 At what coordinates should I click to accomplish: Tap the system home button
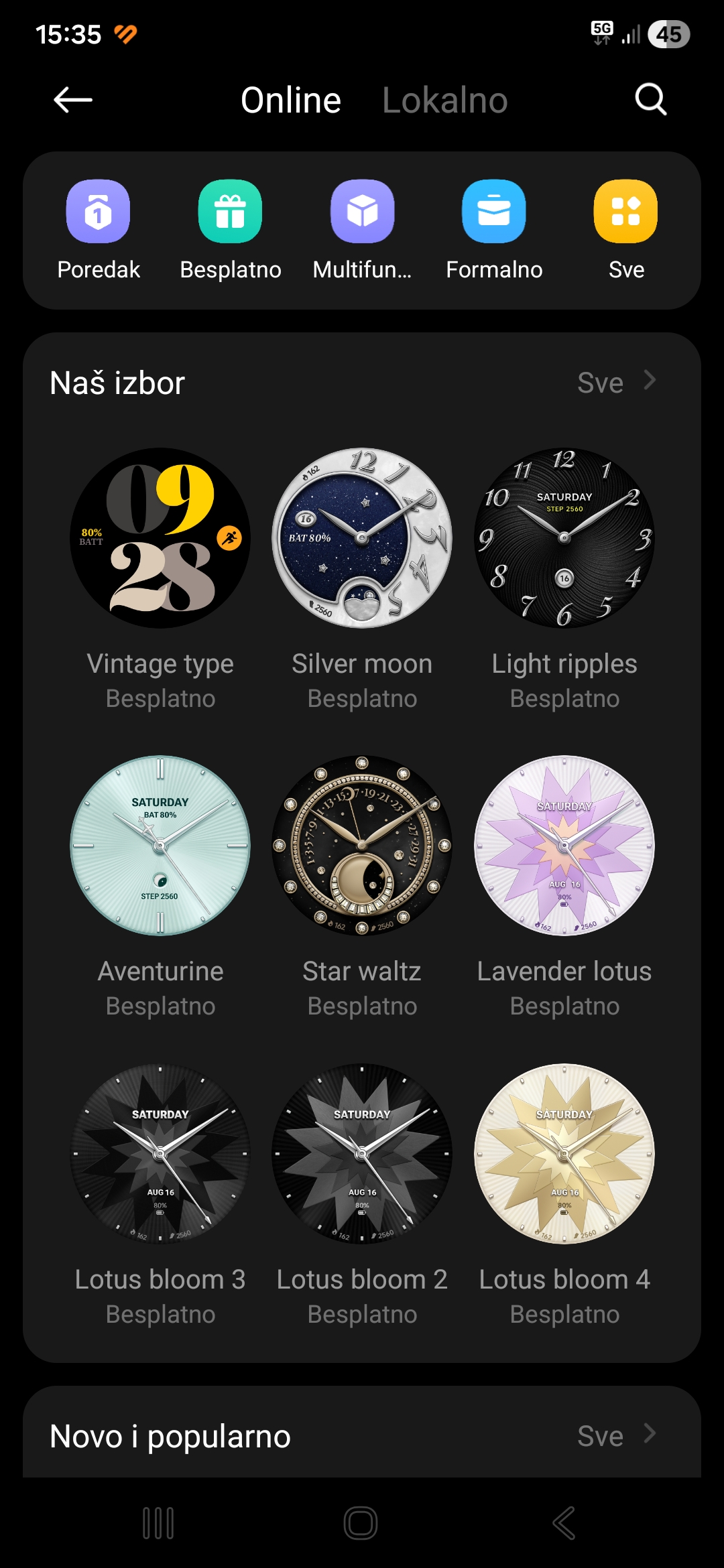361,1523
